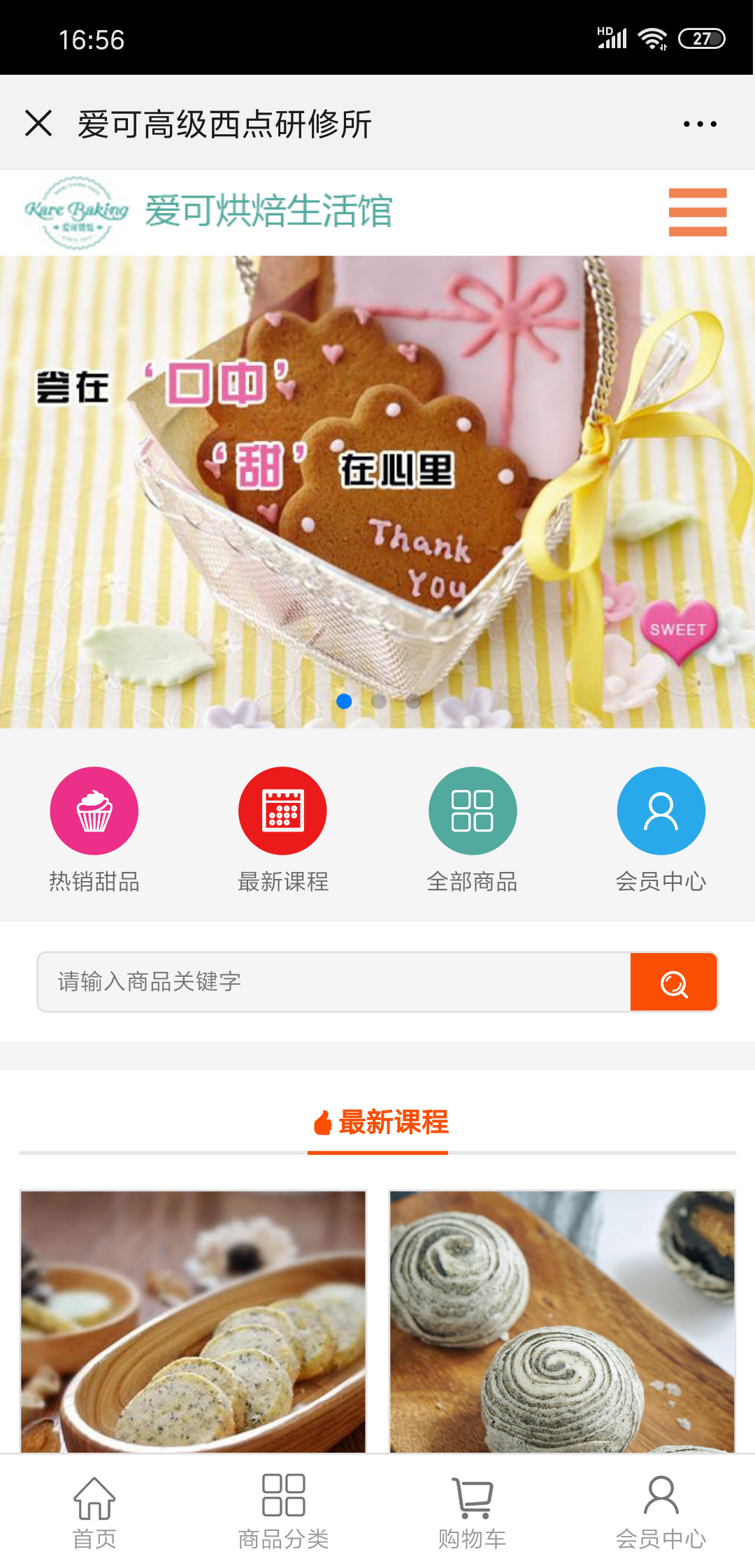This screenshot has width=755, height=1568.
Task: Tap the orange search button
Action: click(673, 982)
